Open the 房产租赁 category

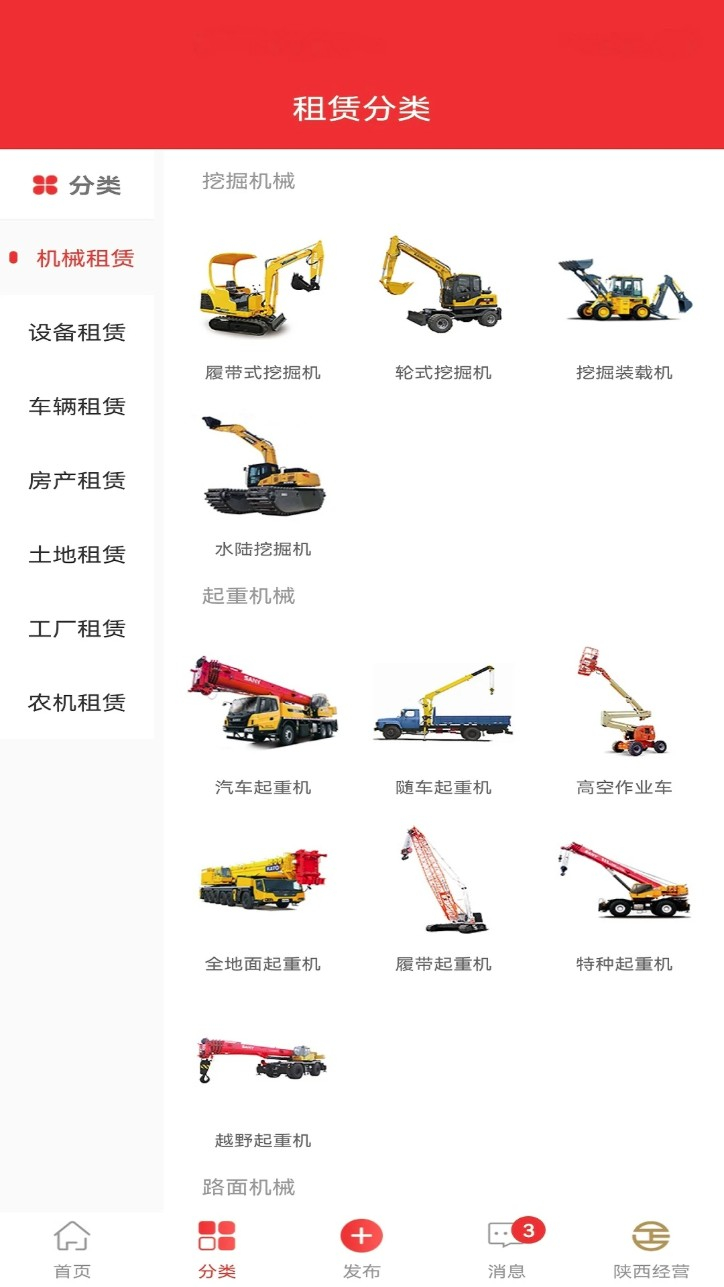click(78, 481)
